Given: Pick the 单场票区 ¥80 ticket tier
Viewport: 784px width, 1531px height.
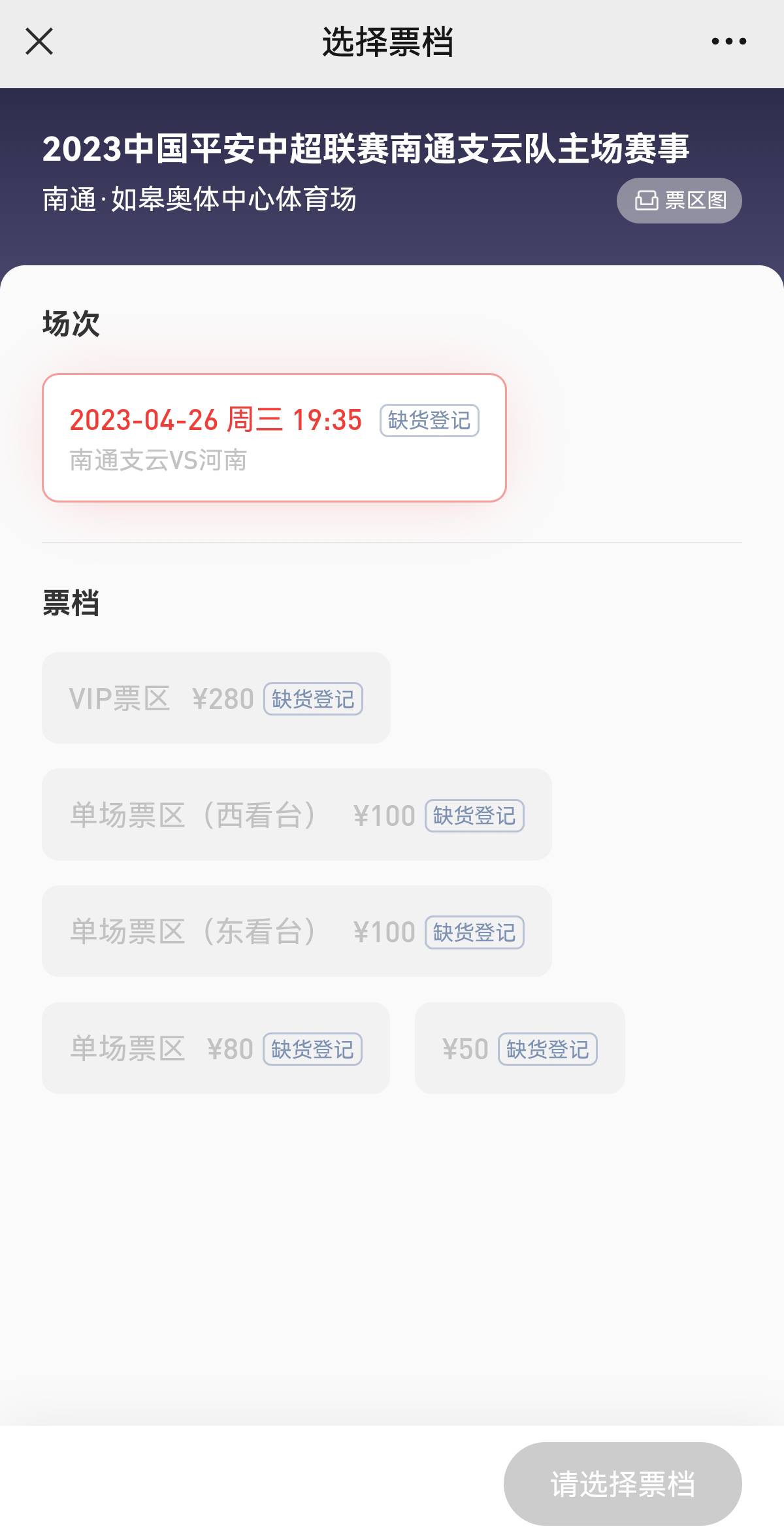Looking at the screenshot, I should coord(216,1048).
